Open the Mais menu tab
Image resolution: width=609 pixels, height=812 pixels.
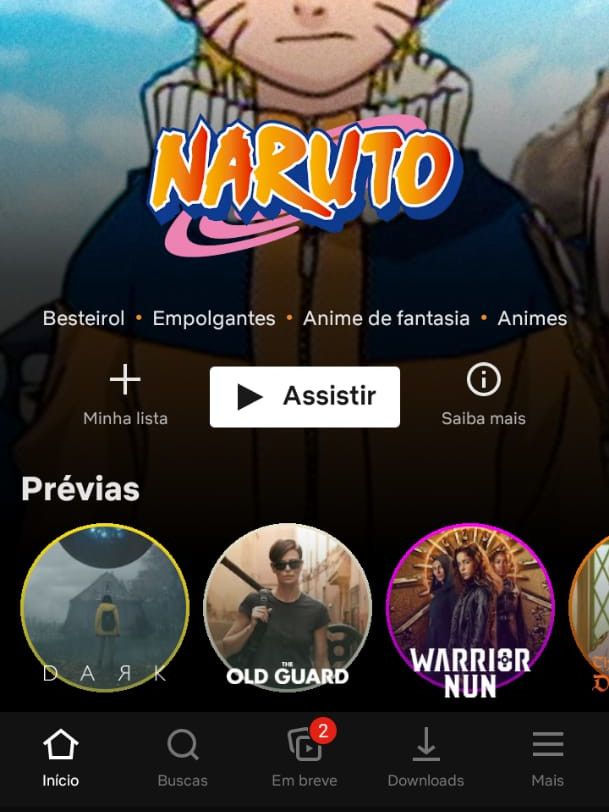(548, 759)
